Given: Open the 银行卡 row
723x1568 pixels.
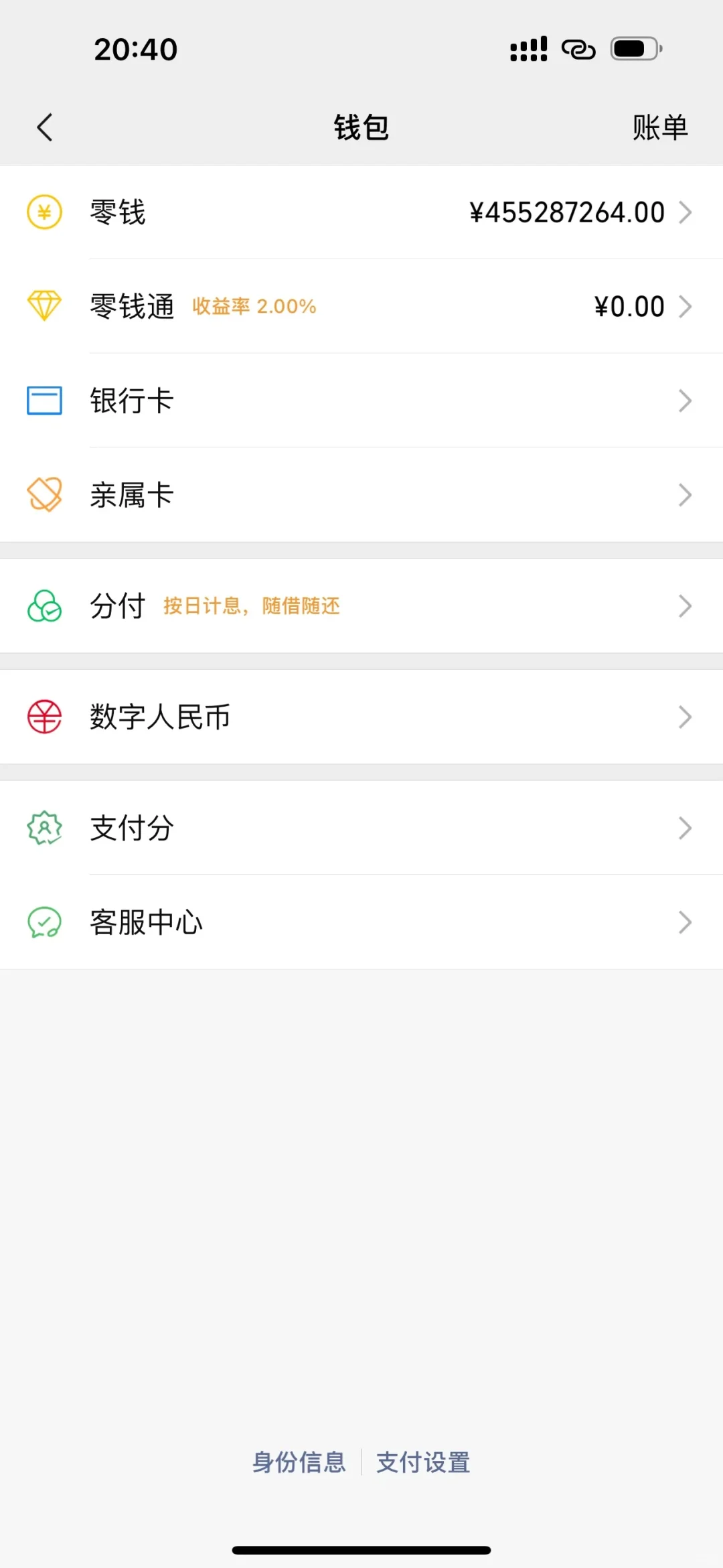Looking at the screenshot, I should (x=361, y=401).
